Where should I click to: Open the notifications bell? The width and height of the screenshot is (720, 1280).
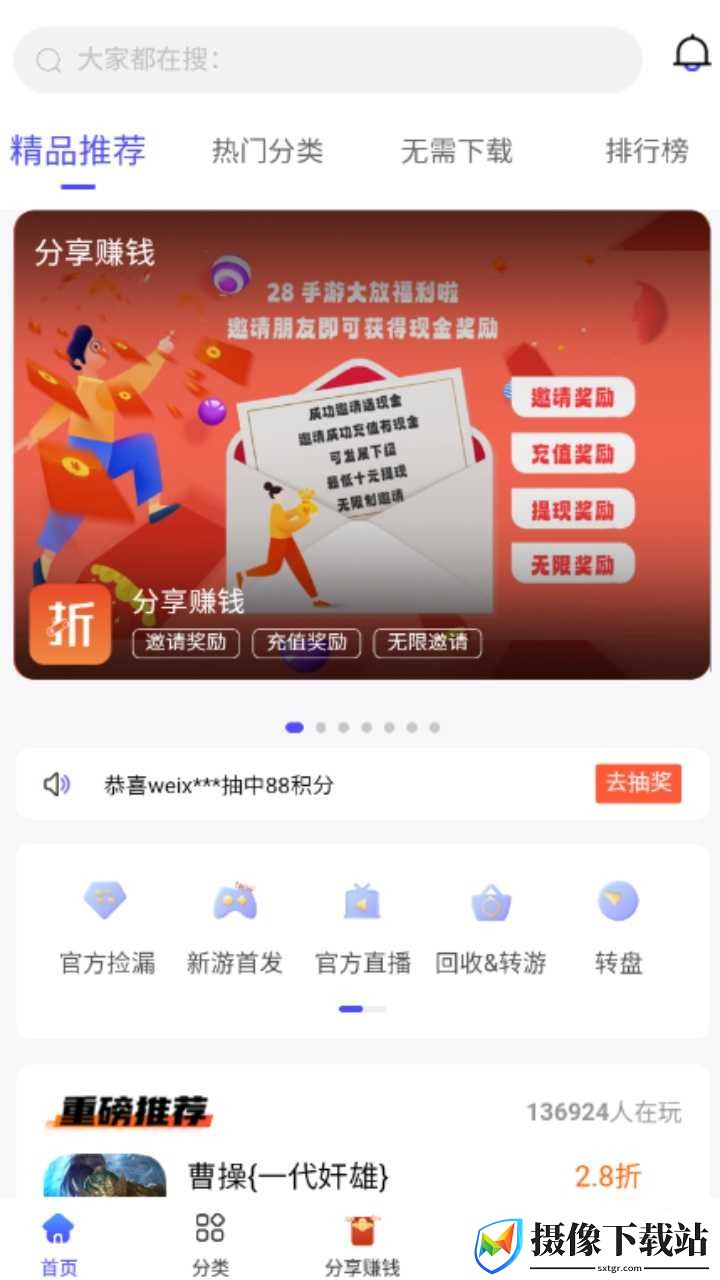(691, 53)
